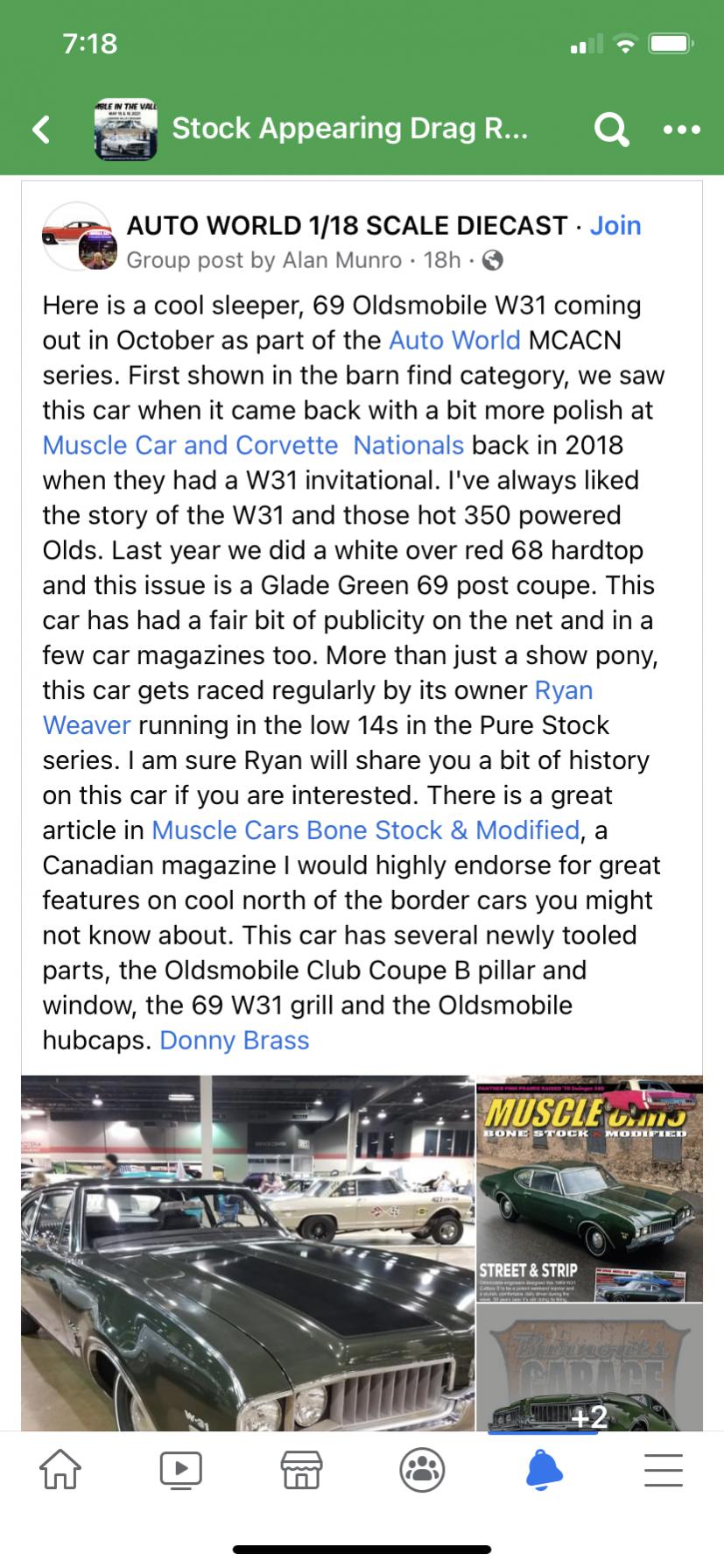Open the three-dot overflow menu
The height and width of the screenshot is (1568, 724).
[681, 130]
